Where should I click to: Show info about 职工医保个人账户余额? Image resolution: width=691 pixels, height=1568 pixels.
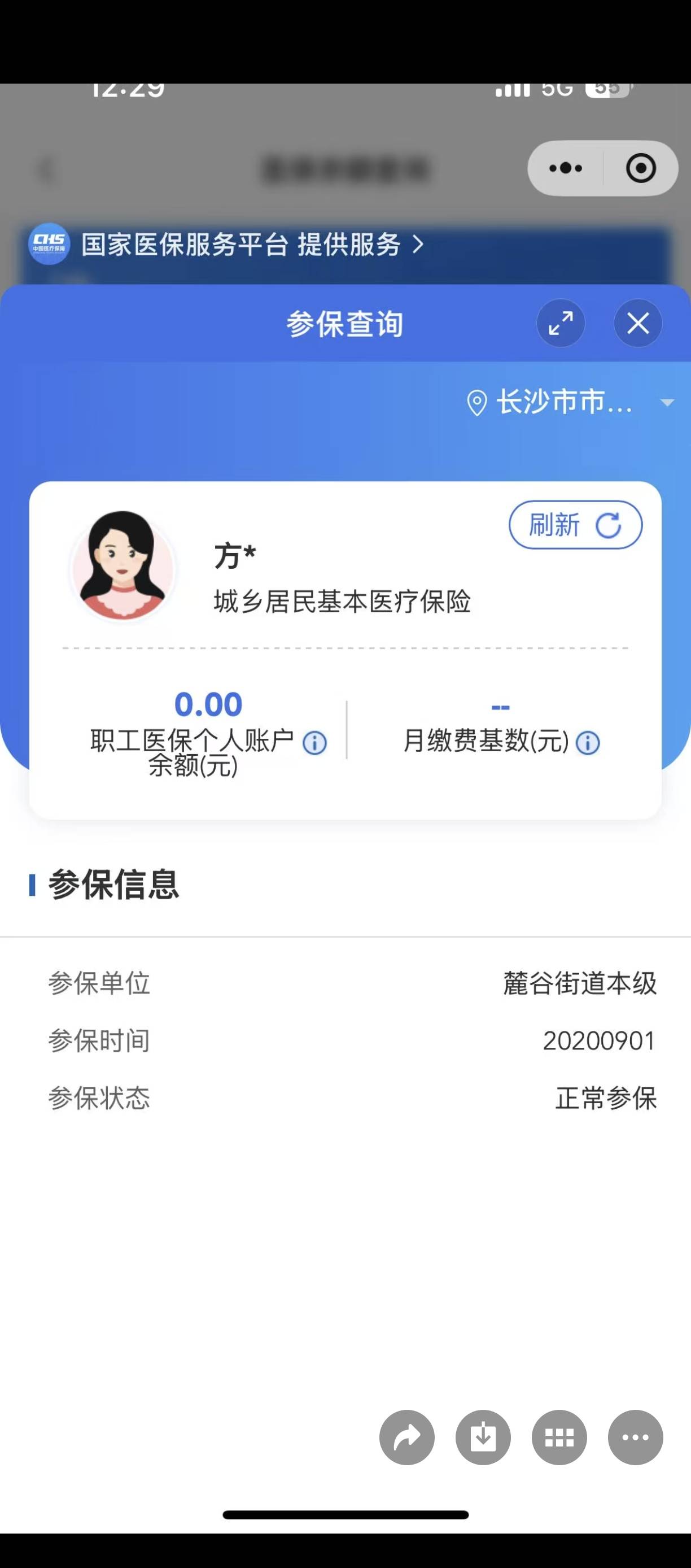314,743
